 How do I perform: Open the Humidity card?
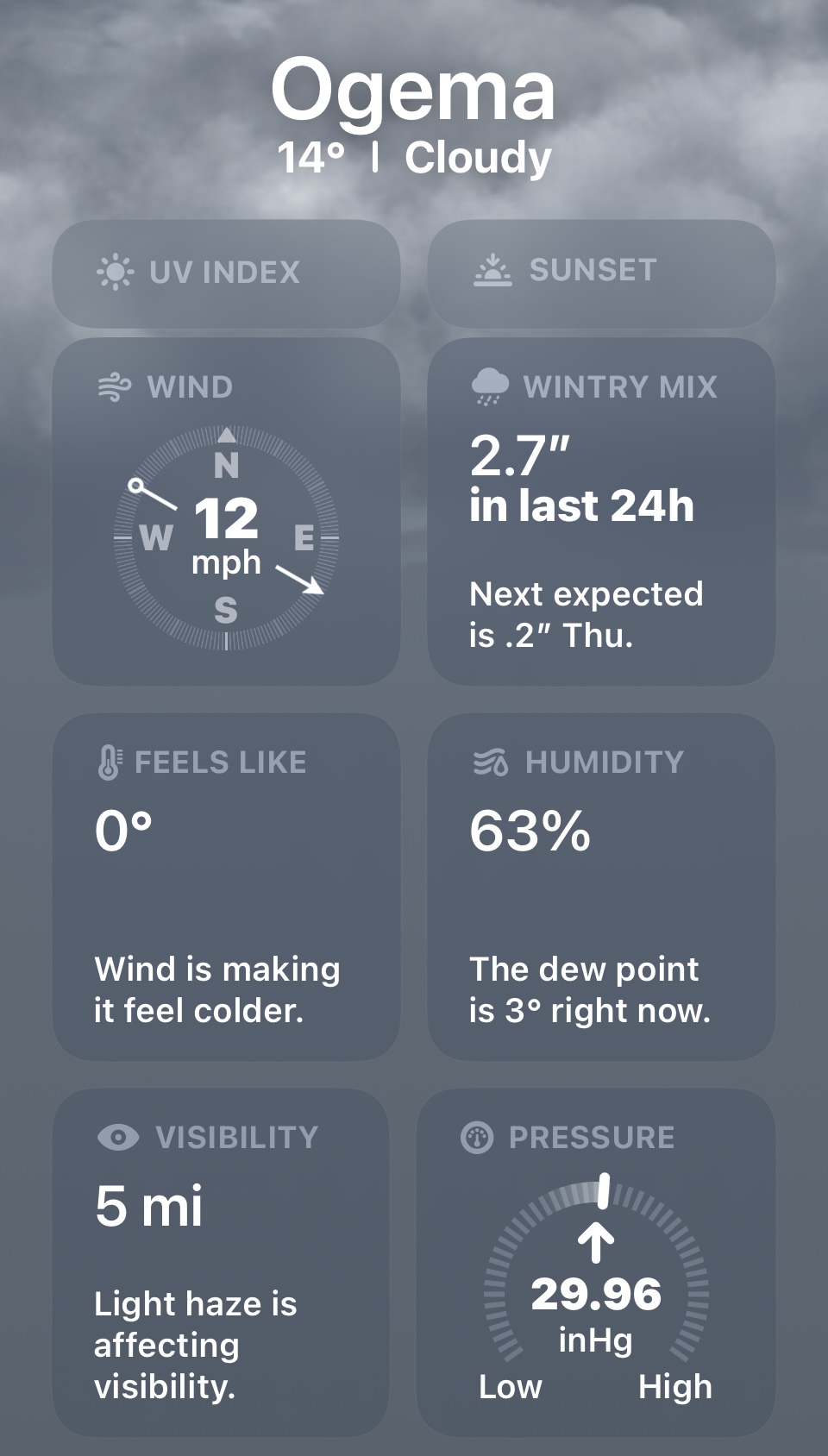pos(601,887)
